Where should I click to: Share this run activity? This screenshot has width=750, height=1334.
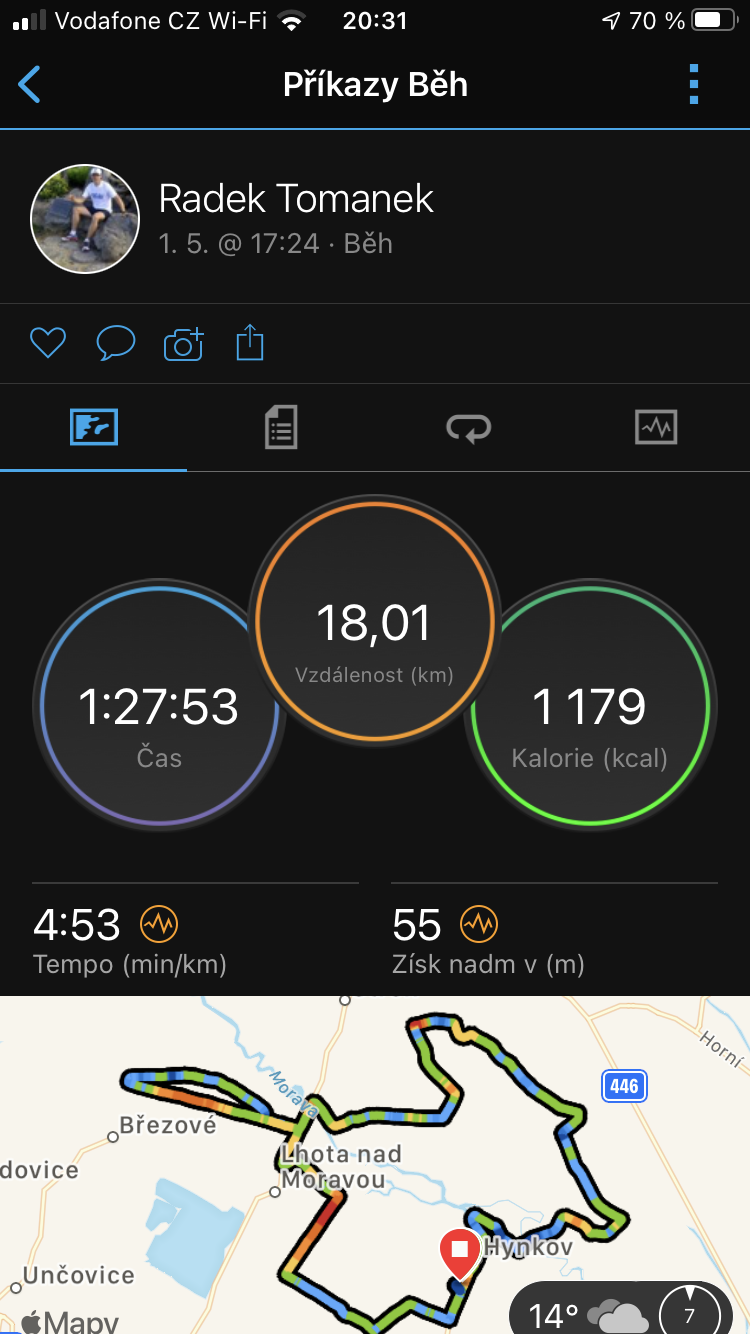(x=250, y=343)
